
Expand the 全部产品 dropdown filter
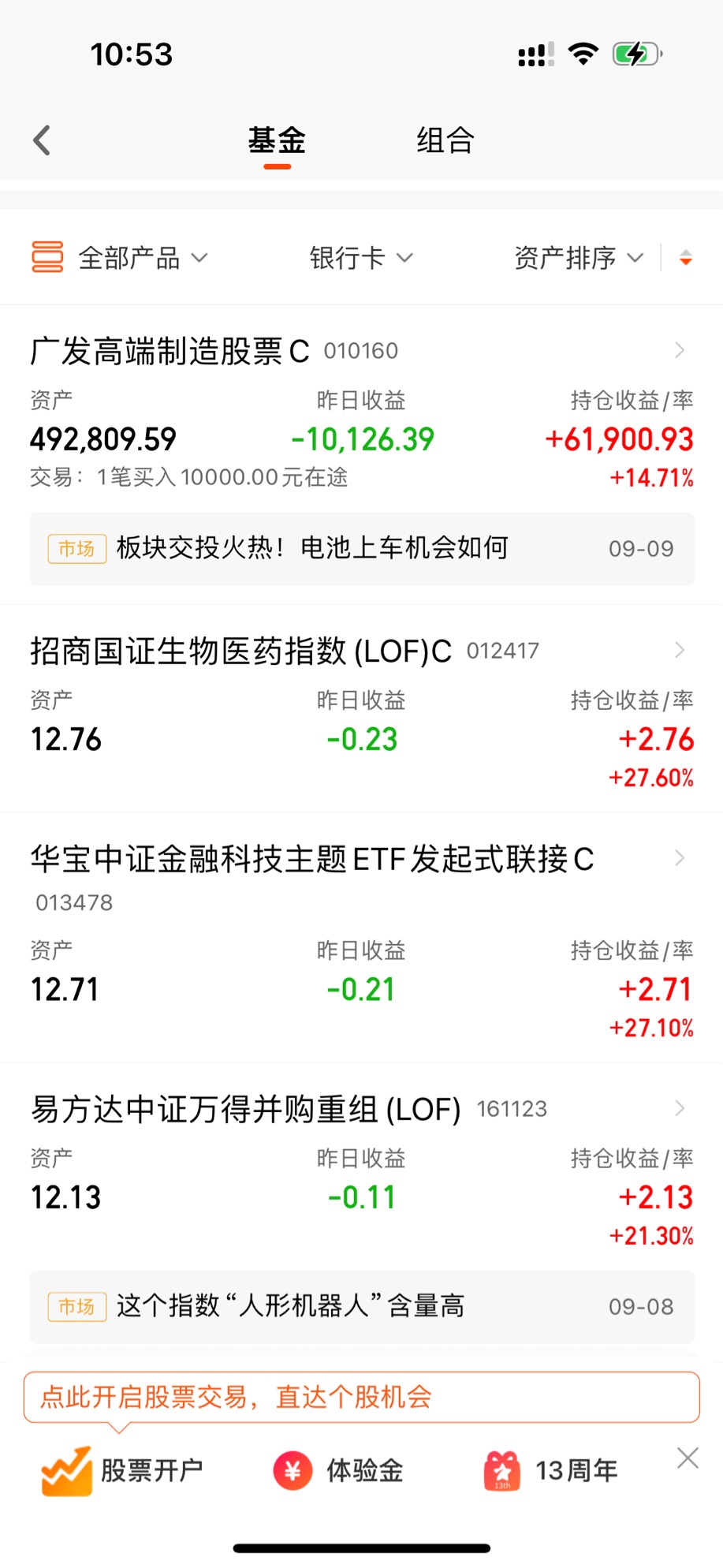pos(120,258)
